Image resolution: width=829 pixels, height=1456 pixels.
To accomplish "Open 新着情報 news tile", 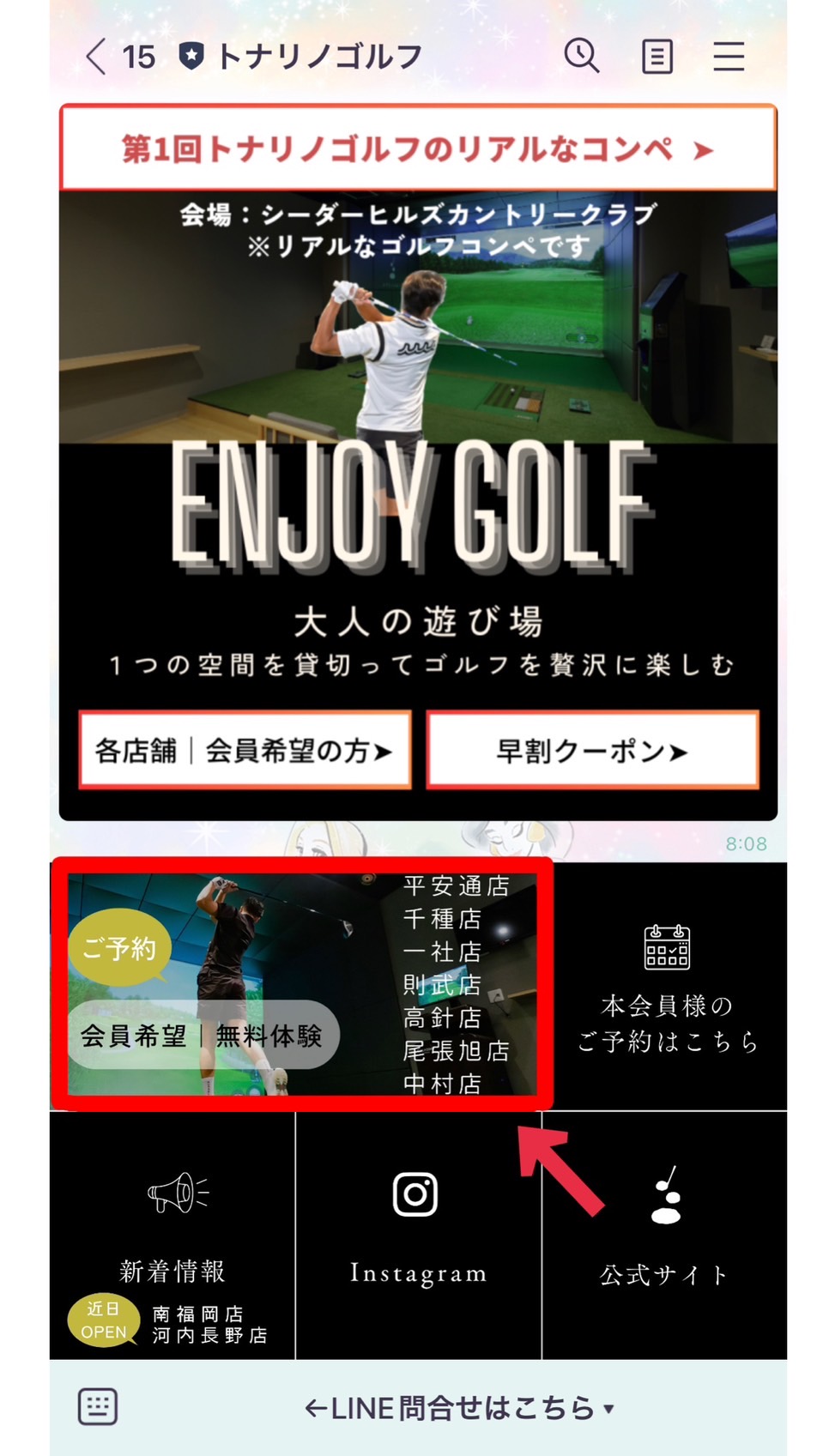I will click(172, 1235).
